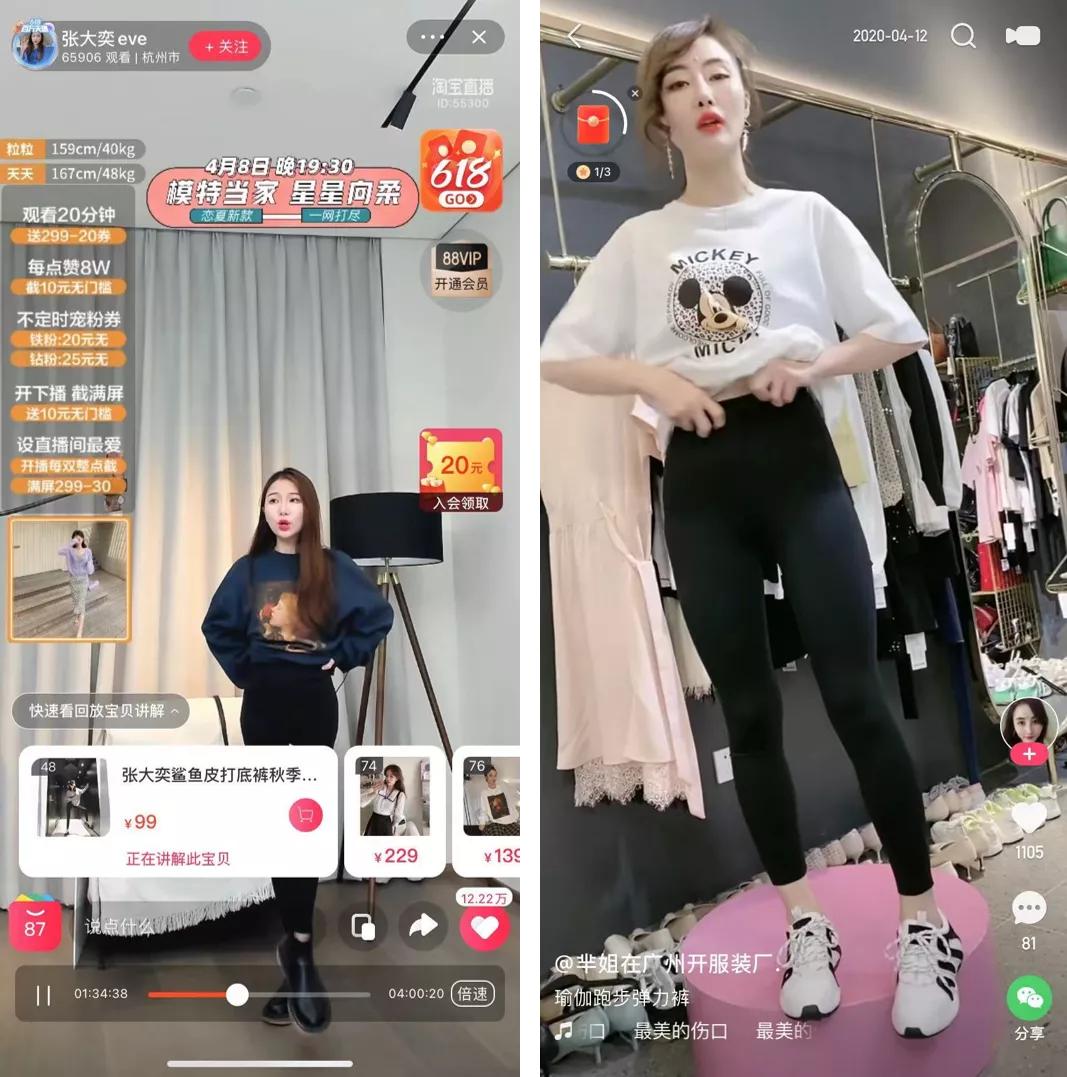Tap the 关注 follow button for 张大奕eve

point(225,46)
